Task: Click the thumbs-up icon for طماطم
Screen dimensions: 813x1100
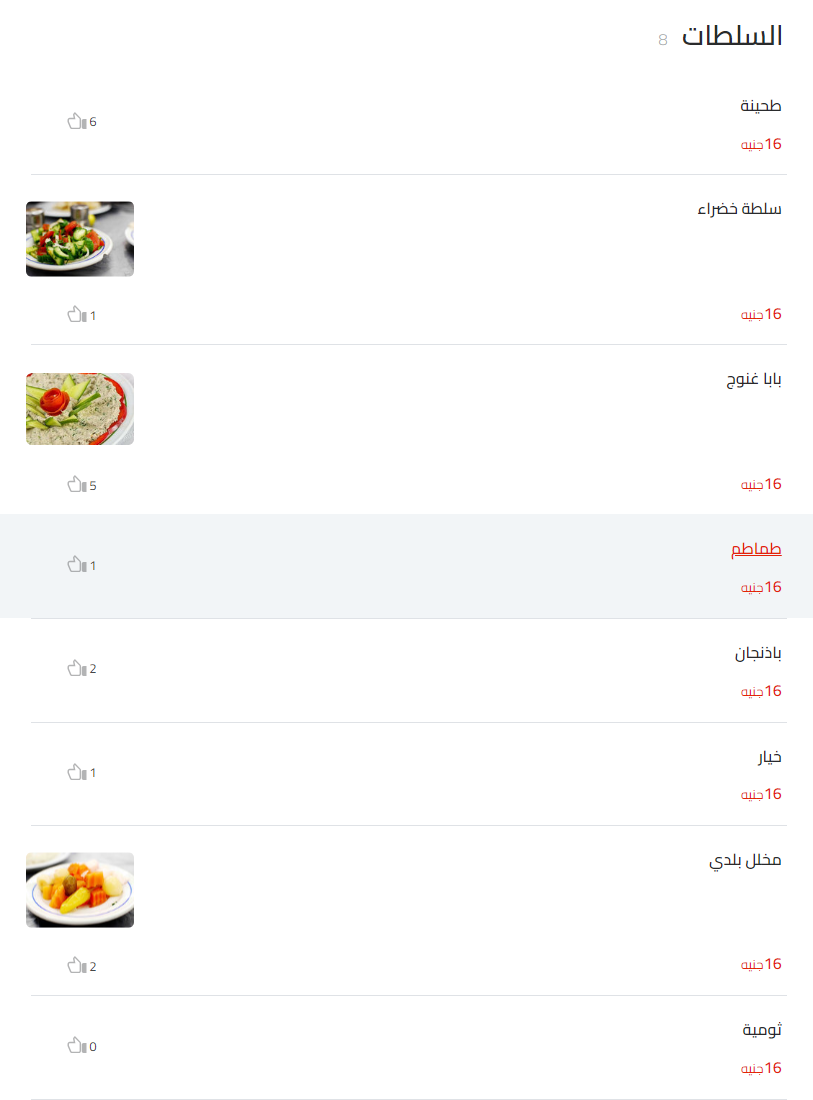Action: (x=75, y=564)
